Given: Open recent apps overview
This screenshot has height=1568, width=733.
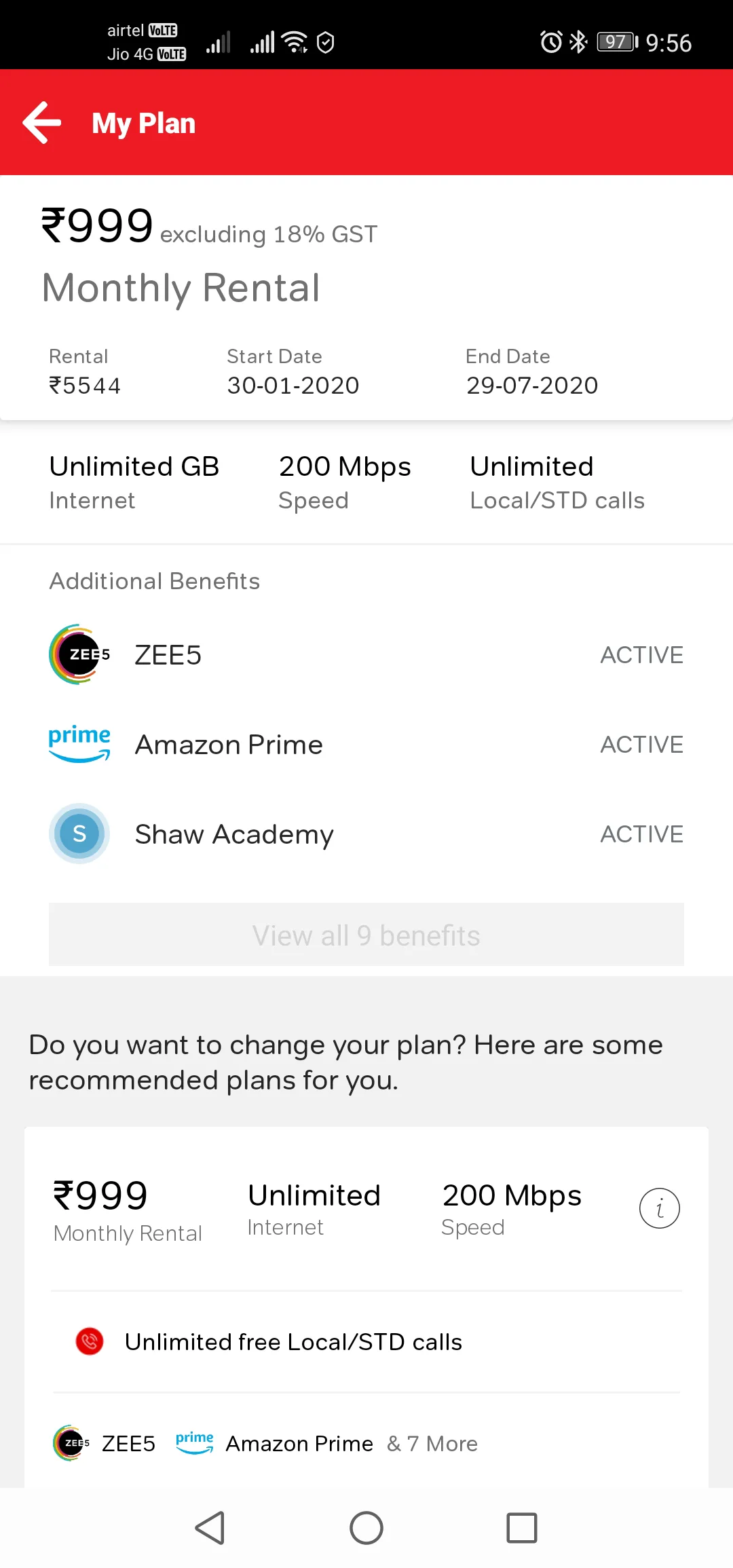Looking at the screenshot, I should (x=521, y=1528).
